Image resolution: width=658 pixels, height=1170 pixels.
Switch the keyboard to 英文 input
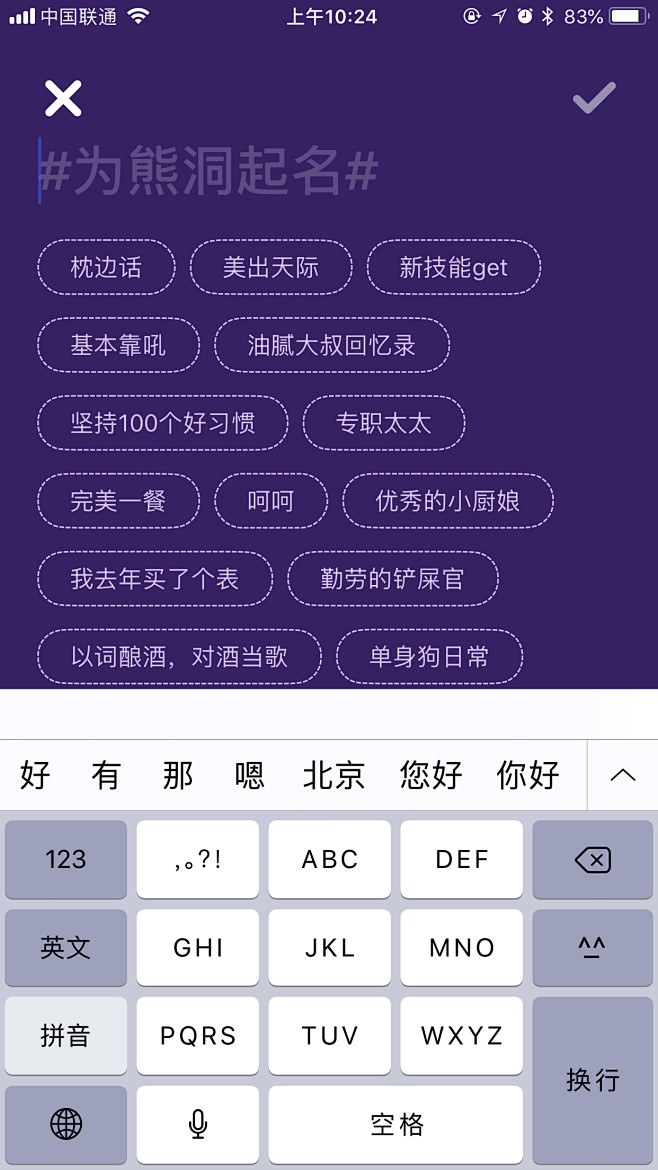point(66,948)
